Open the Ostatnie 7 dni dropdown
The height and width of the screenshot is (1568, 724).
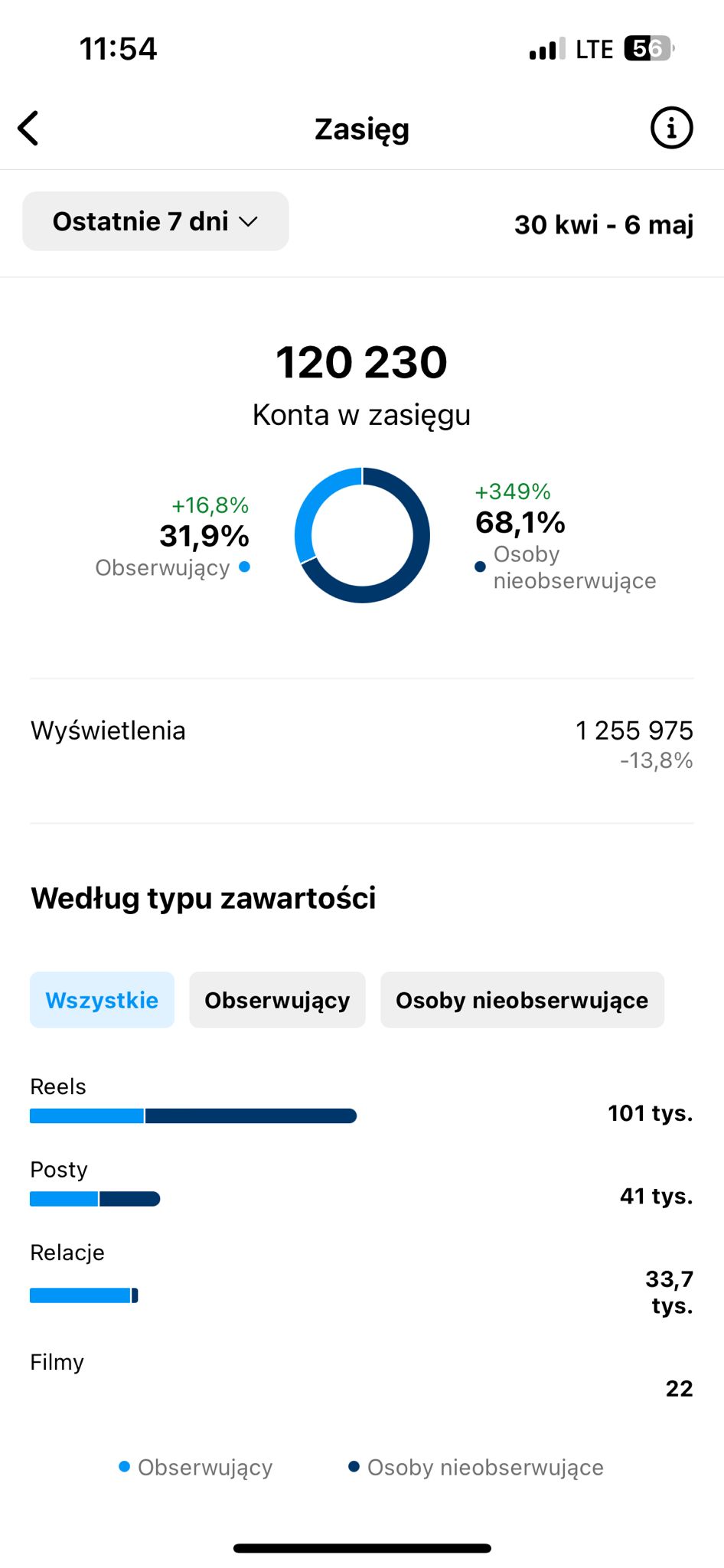click(155, 221)
